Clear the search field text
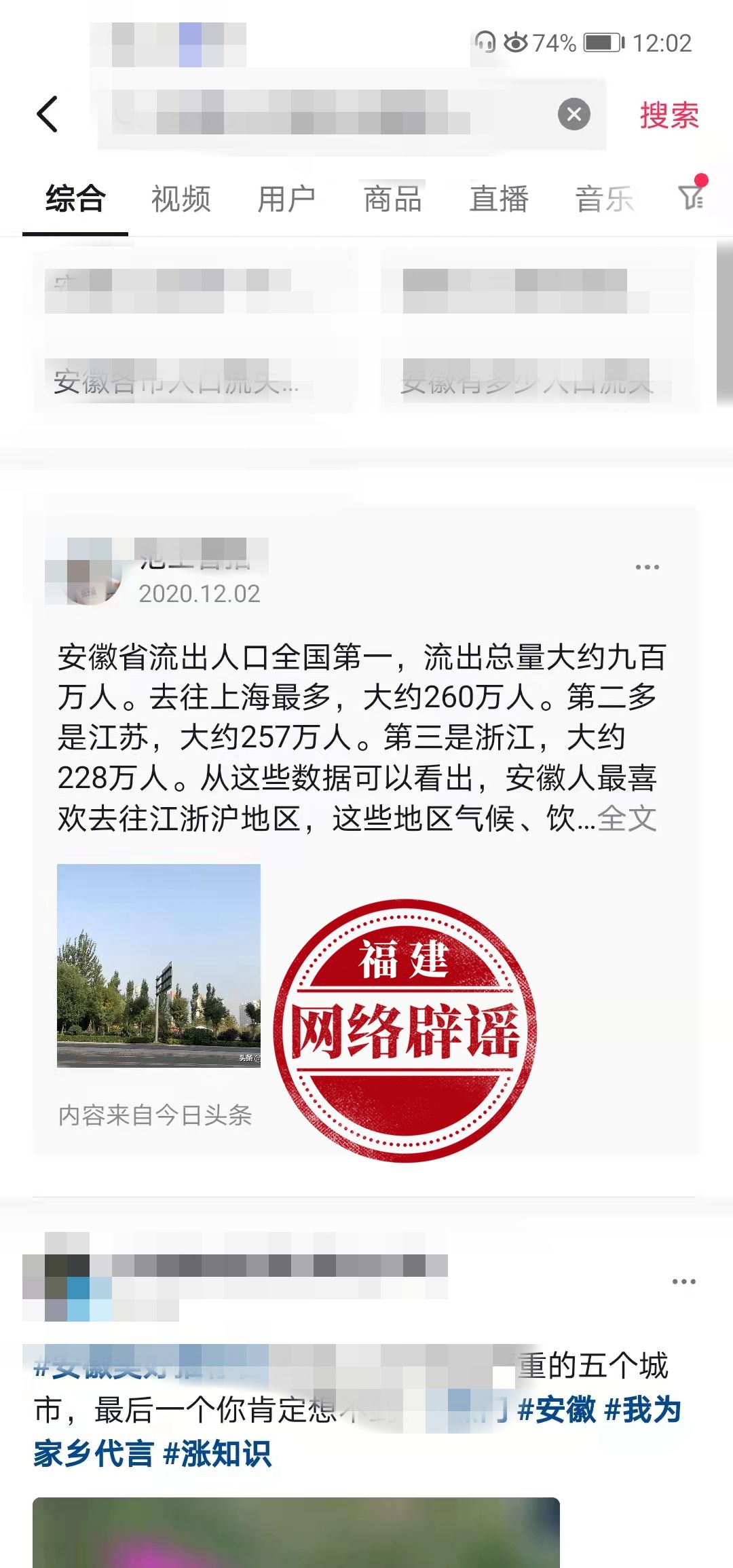Image resolution: width=733 pixels, height=1568 pixels. (574, 114)
